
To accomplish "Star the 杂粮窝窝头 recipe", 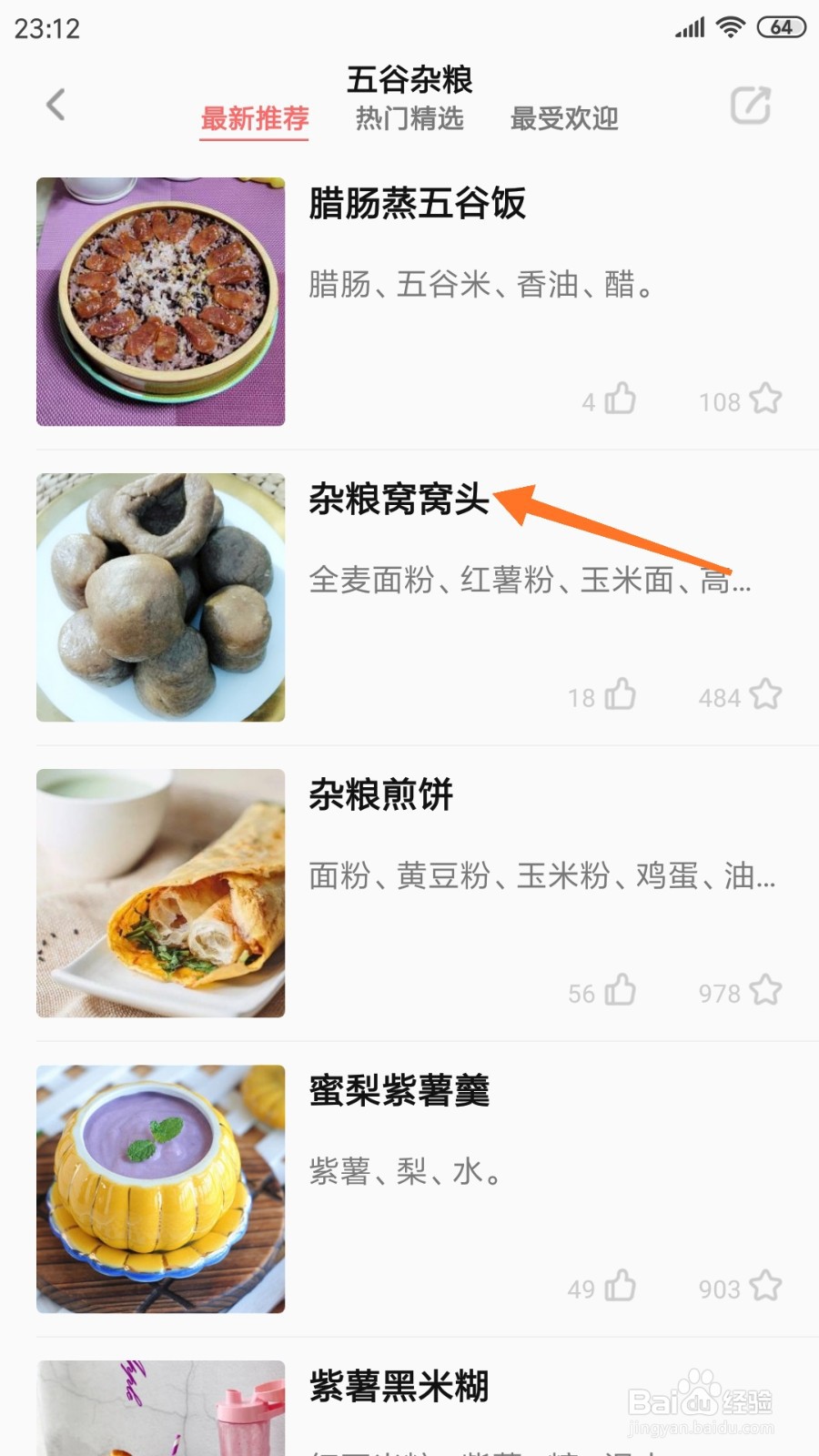I will coord(765,694).
